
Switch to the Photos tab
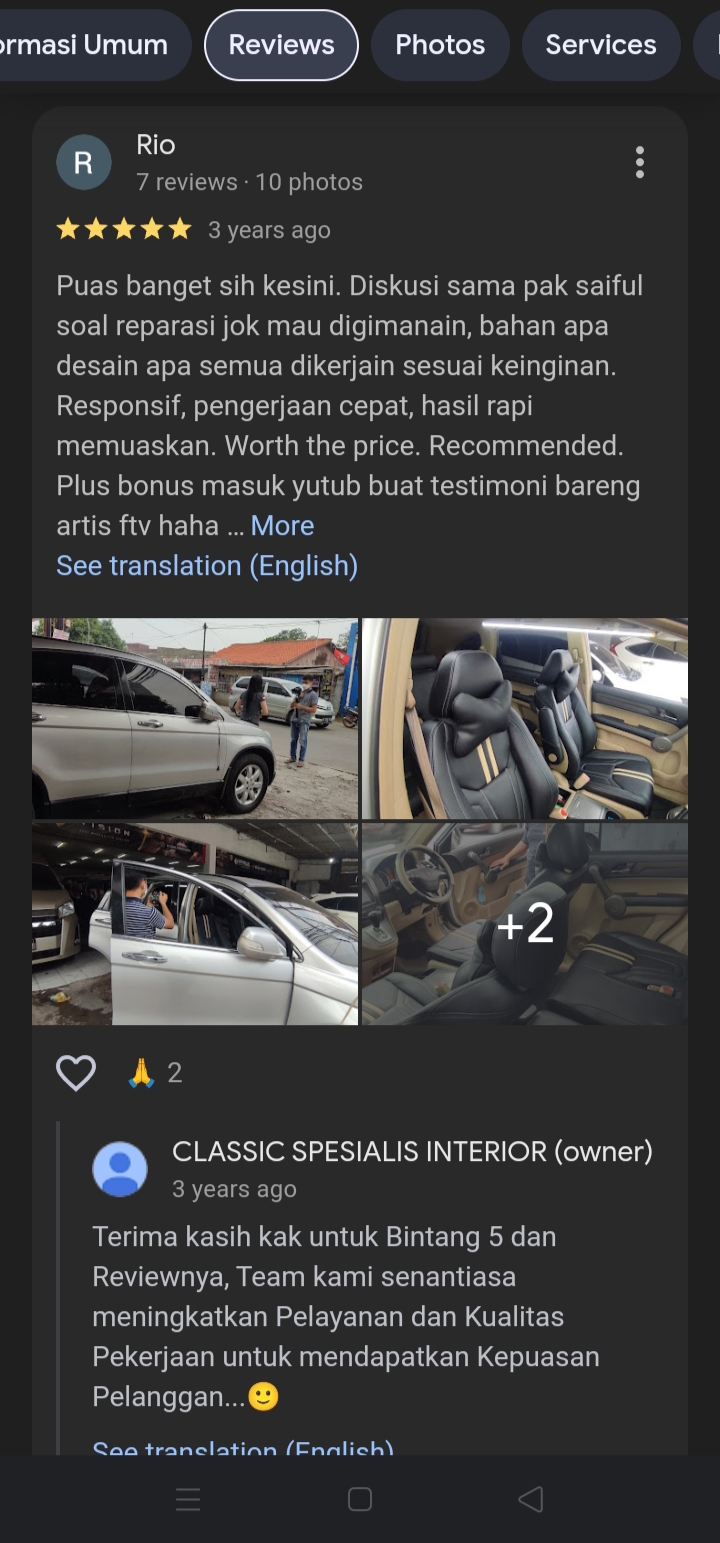coord(440,45)
